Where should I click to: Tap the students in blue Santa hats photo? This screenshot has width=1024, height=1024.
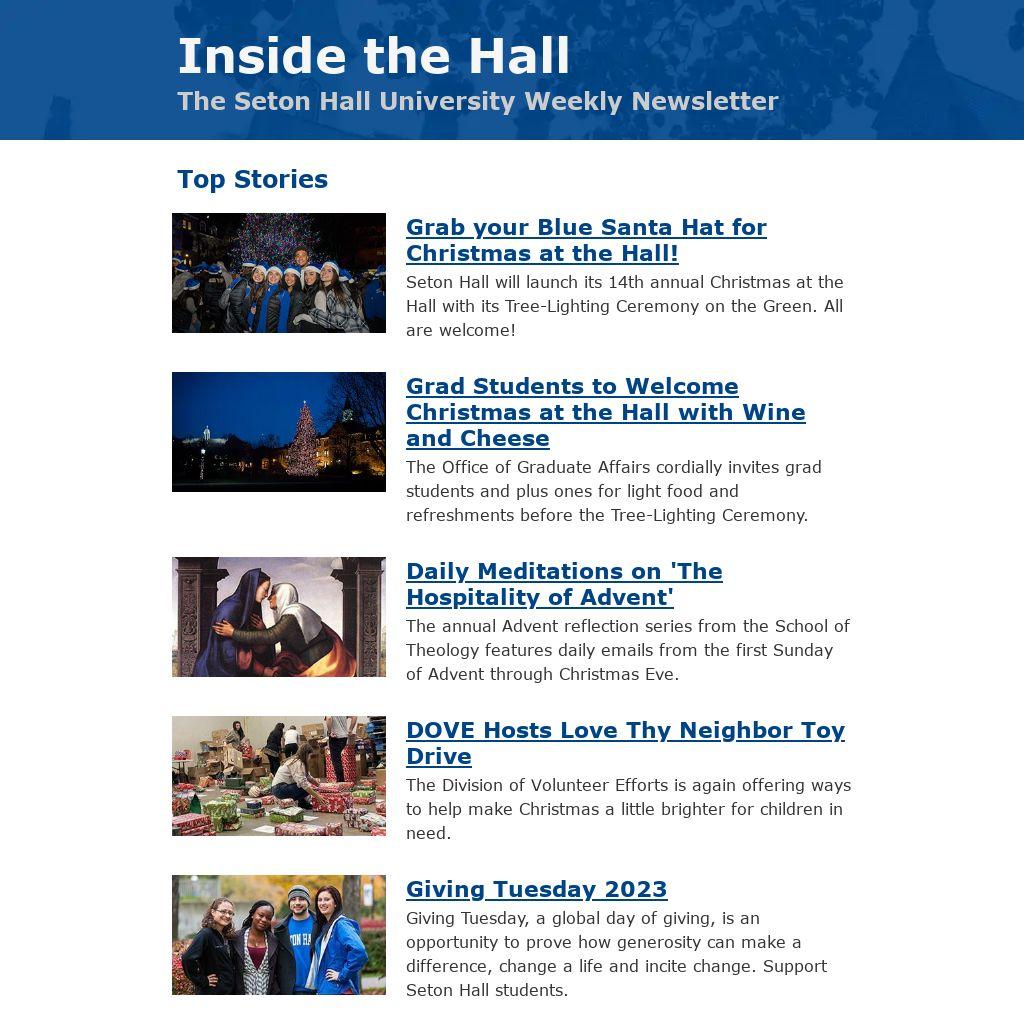(279, 273)
